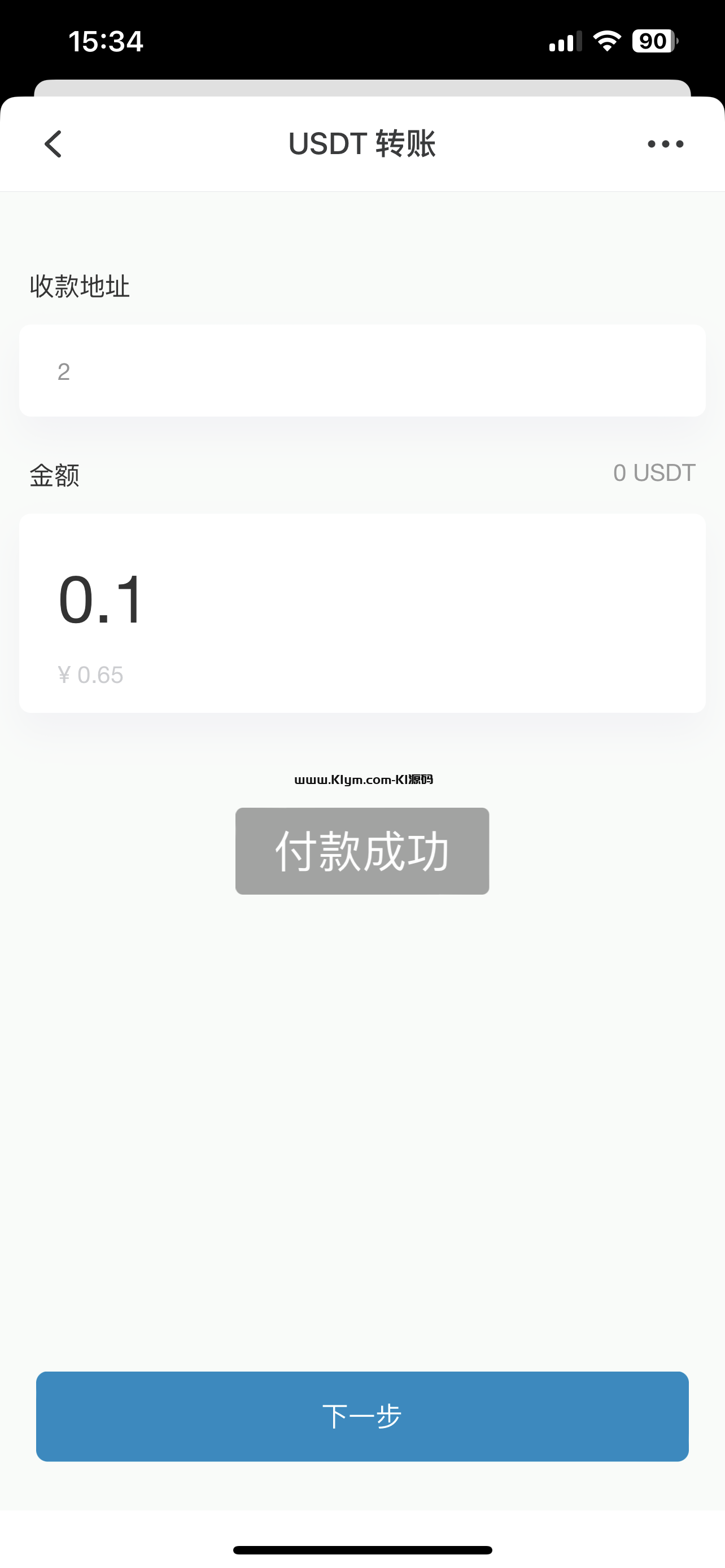Tap the 下一步 button to continue
Image resolution: width=725 pixels, height=1568 pixels.
pos(362,1416)
